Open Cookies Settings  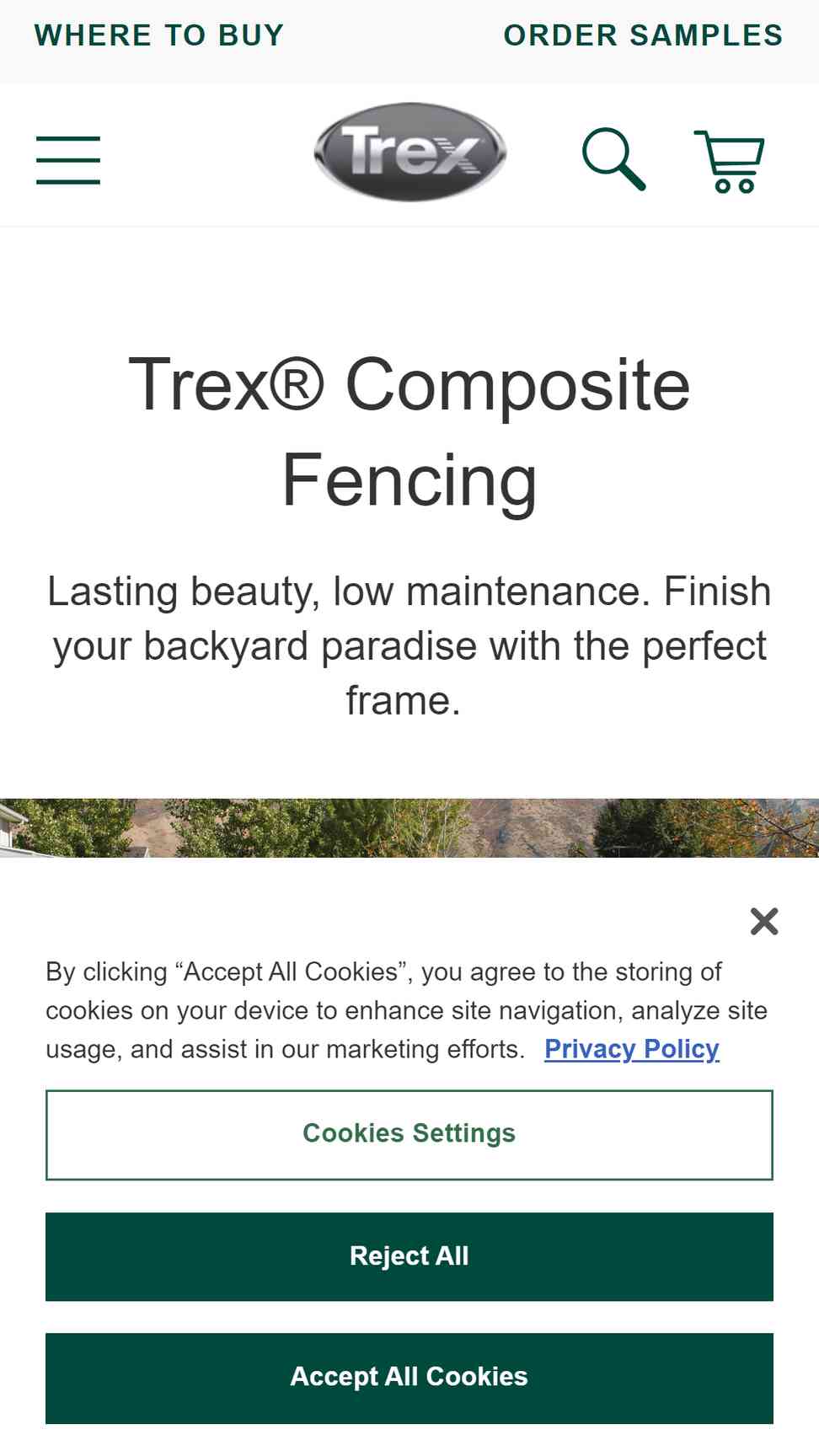click(409, 1135)
